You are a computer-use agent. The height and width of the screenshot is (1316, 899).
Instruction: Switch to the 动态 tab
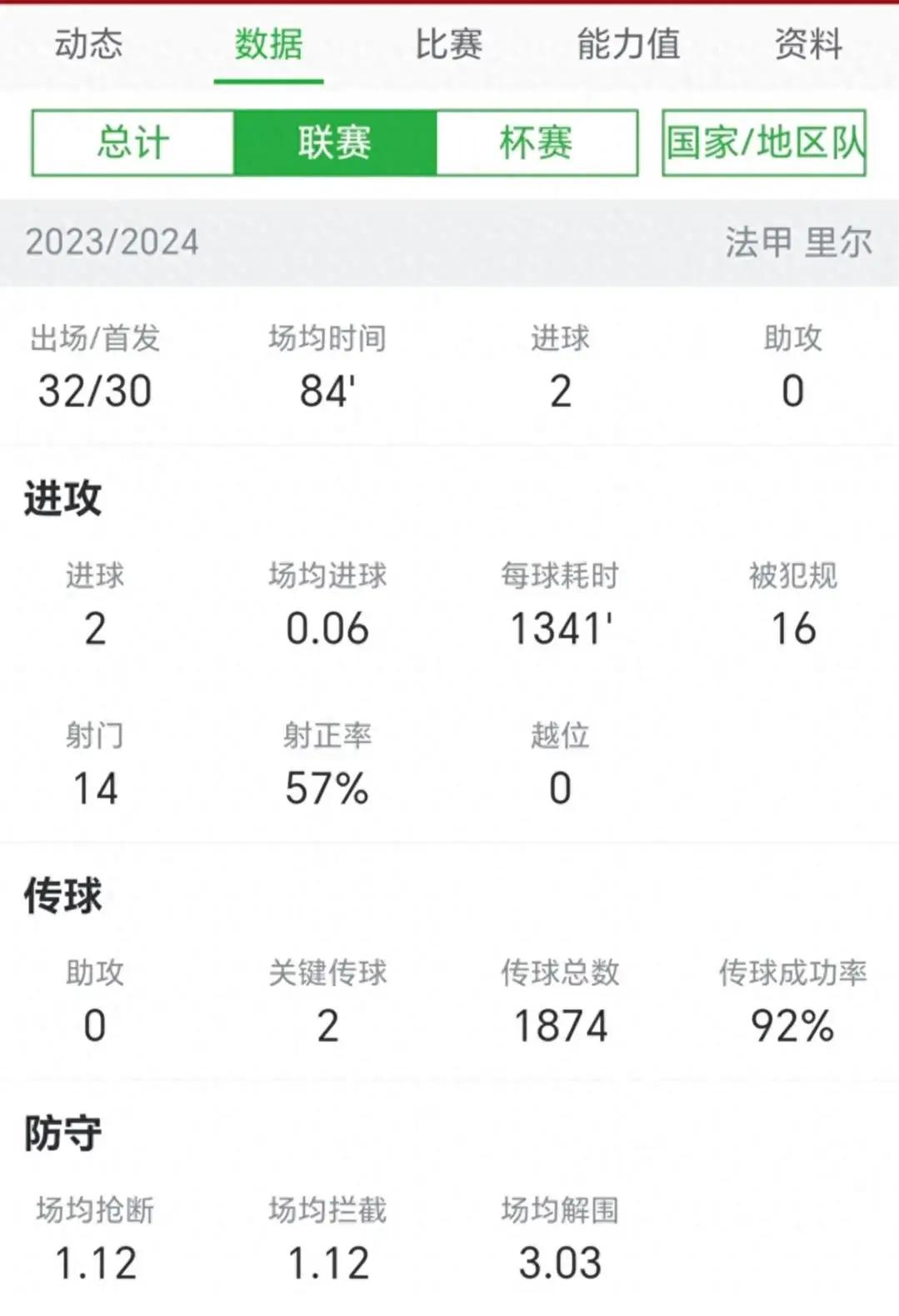88,43
